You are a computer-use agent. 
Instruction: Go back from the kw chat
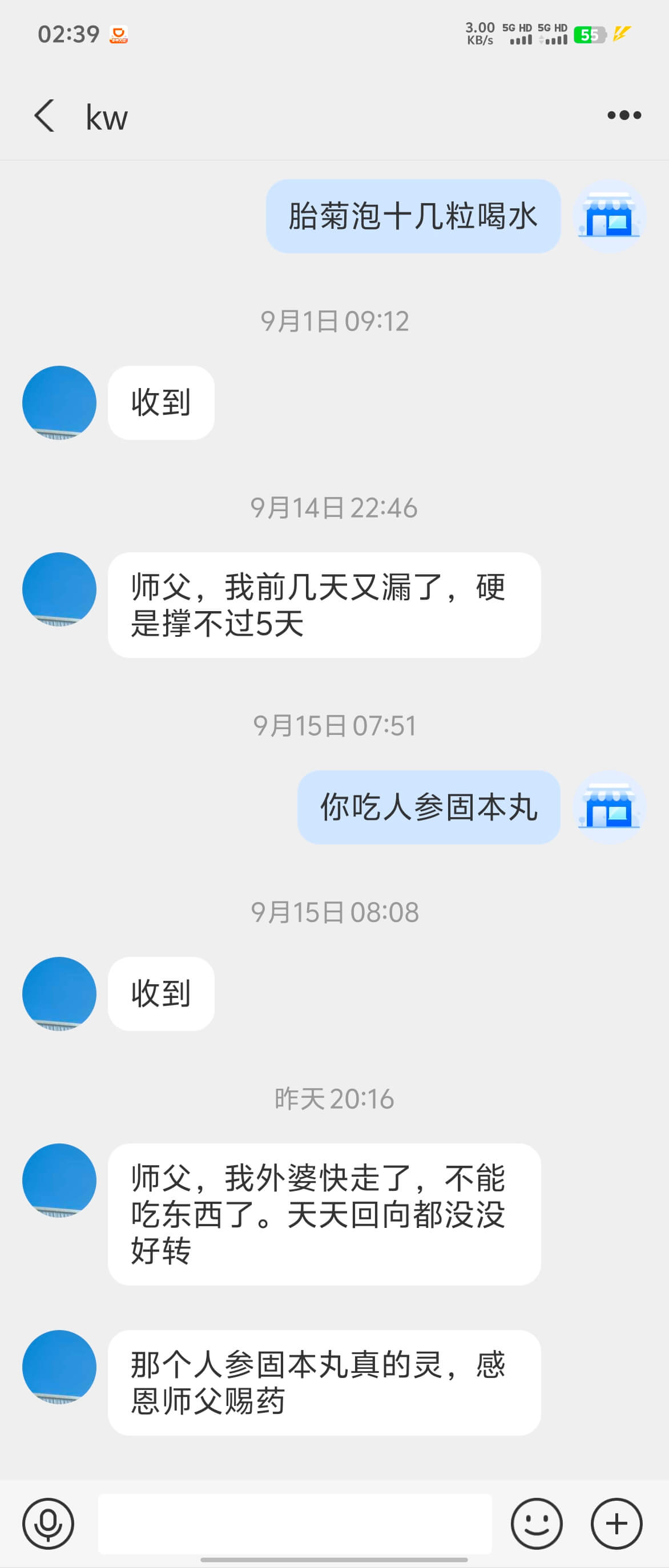(45, 116)
